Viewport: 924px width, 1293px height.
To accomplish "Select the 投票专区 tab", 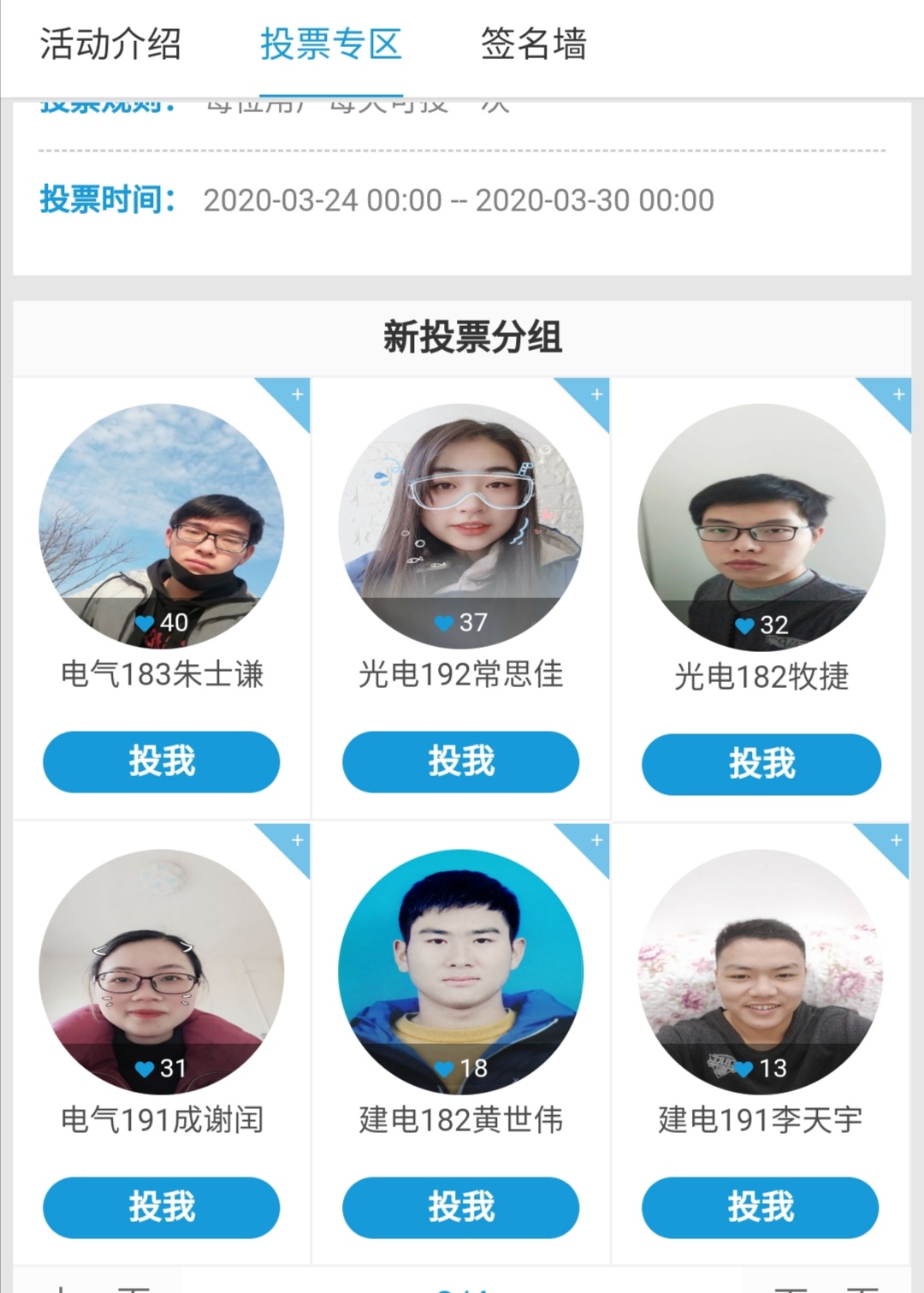I will [x=331, y=44].
